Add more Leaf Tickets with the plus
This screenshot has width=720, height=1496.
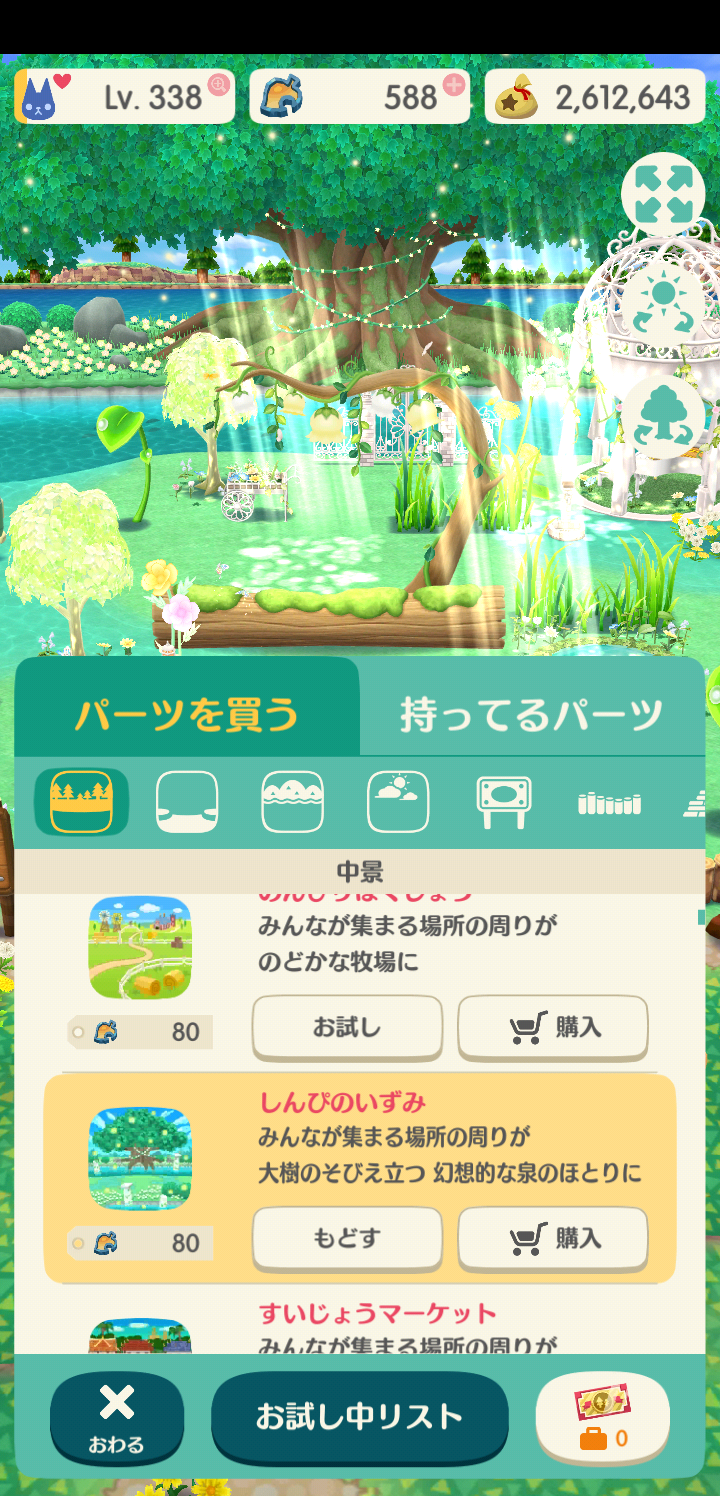coord(454,85)
